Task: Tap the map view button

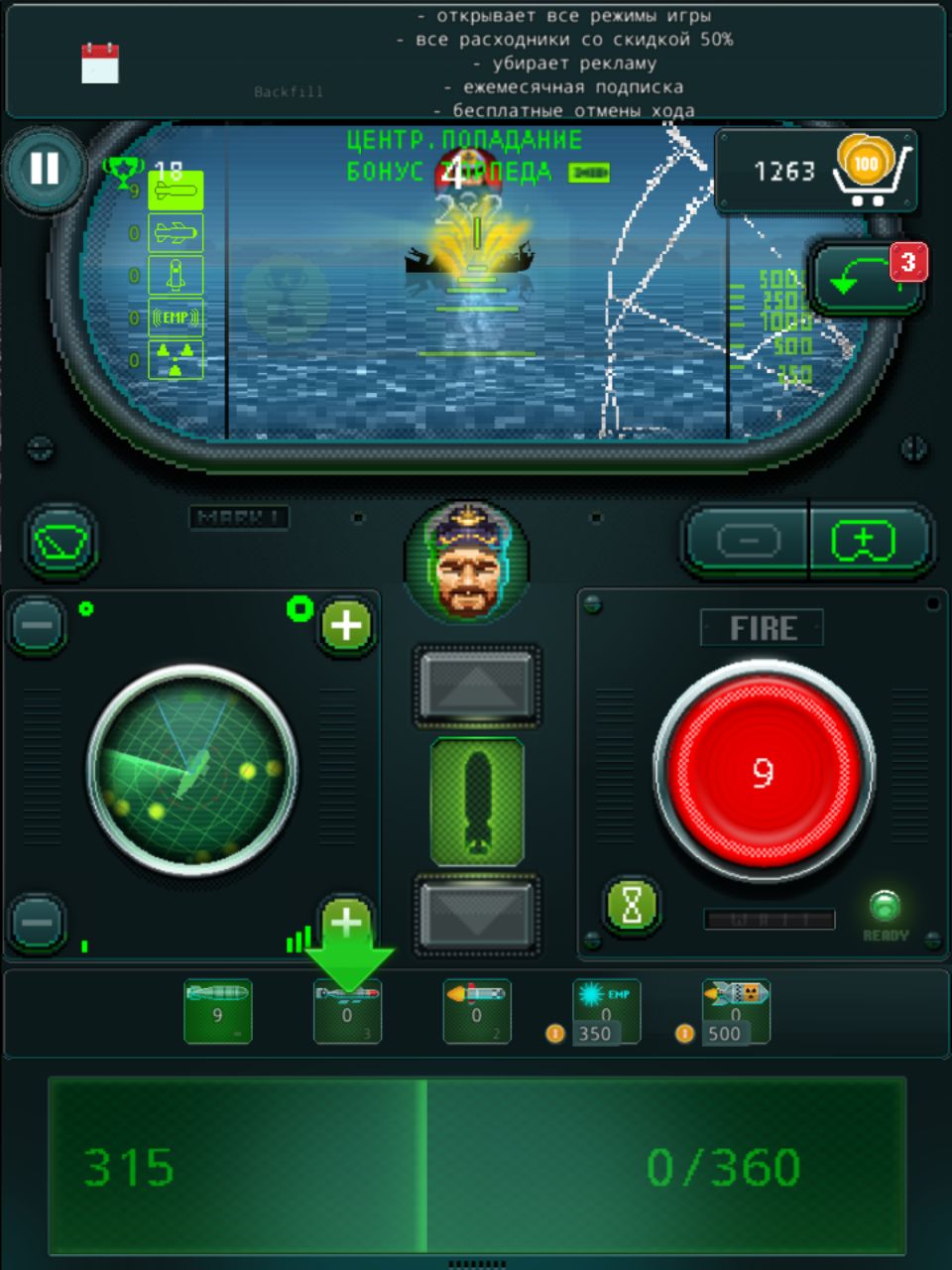Action: 60,542
